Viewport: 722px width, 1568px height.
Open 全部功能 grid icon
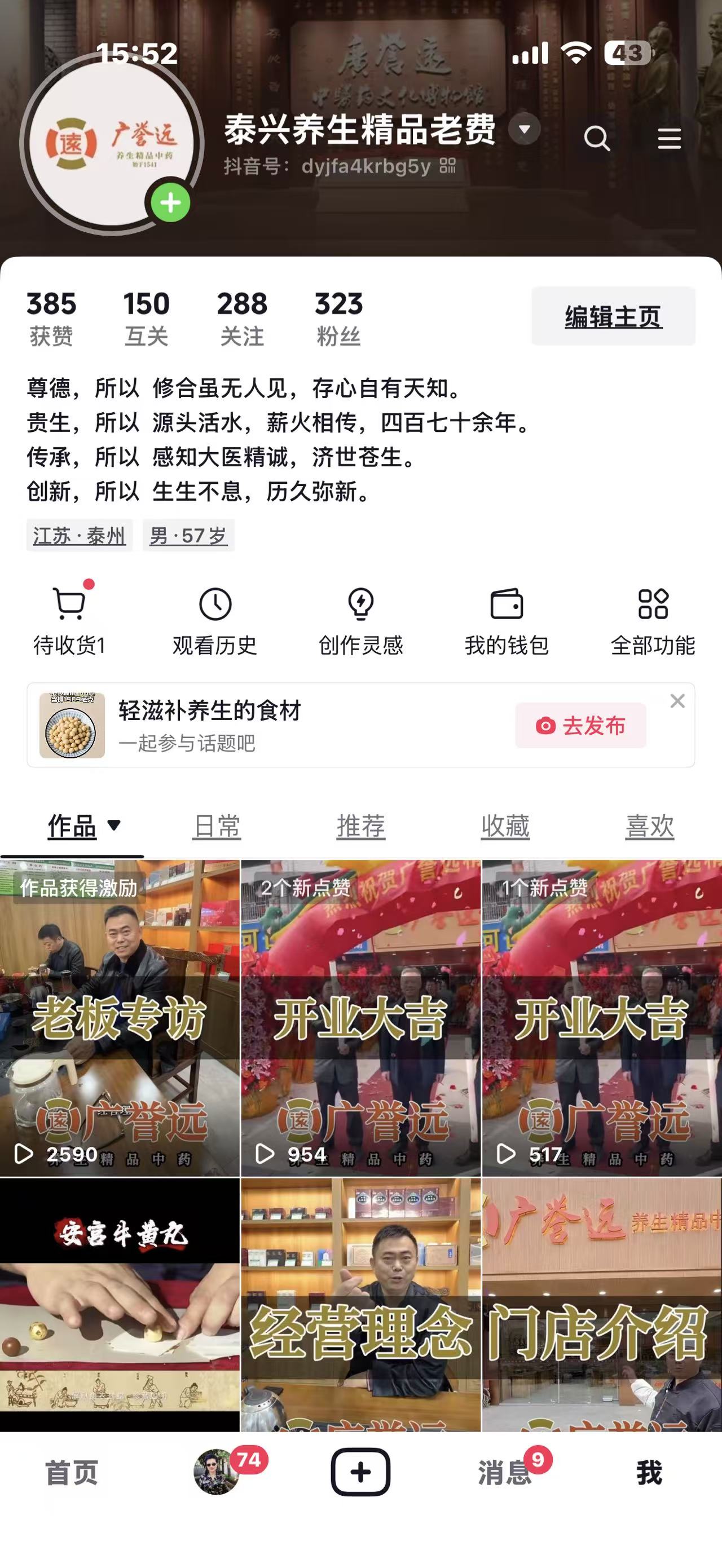click(652, 605)
